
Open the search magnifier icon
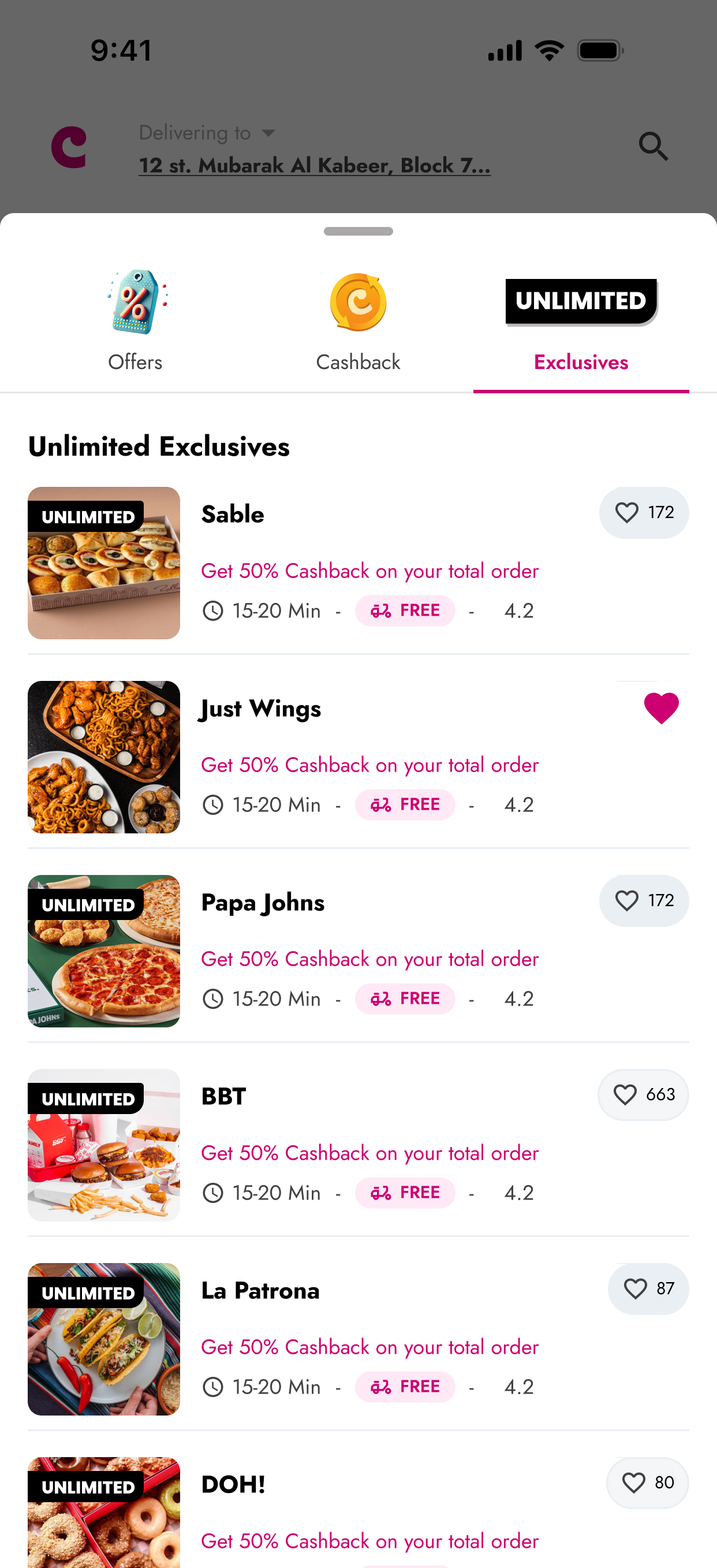pos(652,146)
